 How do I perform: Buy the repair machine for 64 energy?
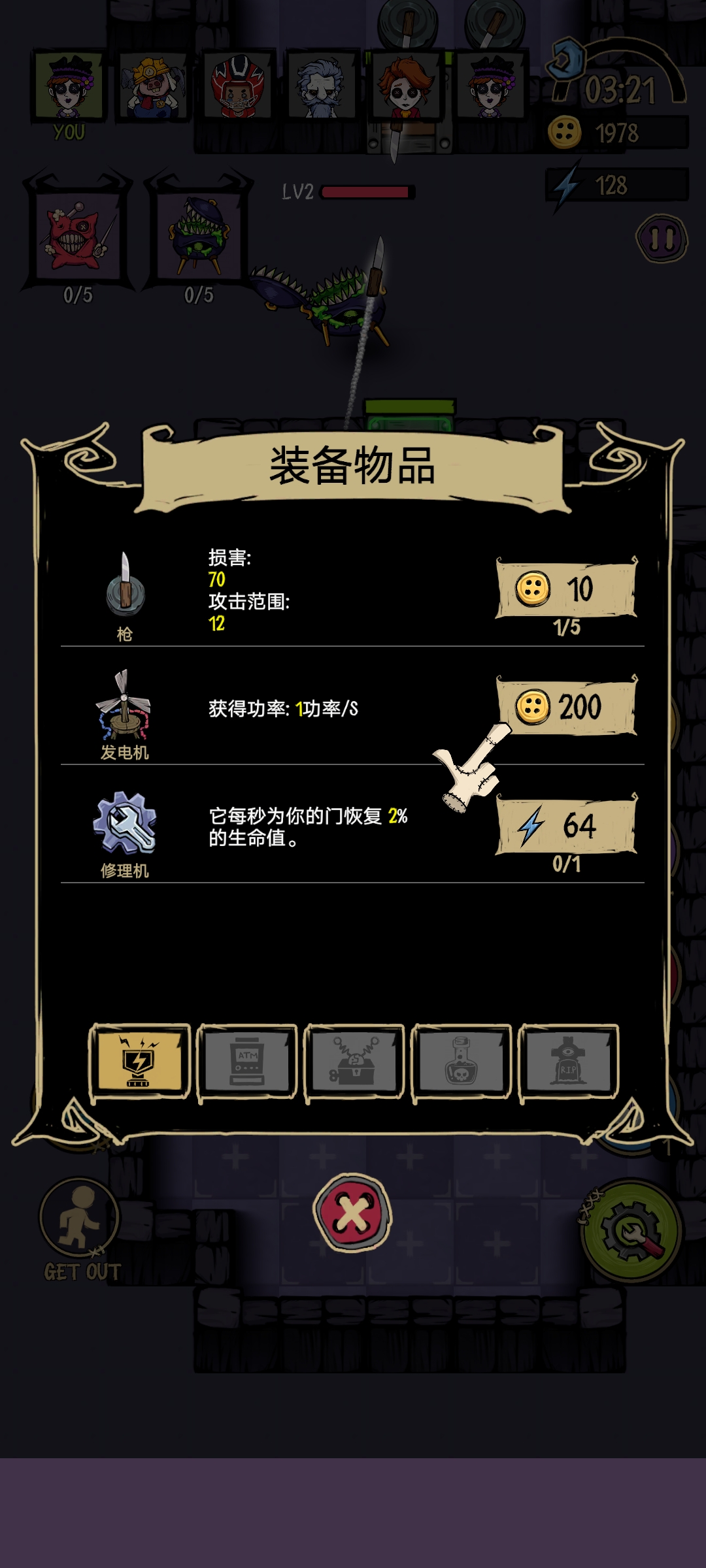pos(566,826)
